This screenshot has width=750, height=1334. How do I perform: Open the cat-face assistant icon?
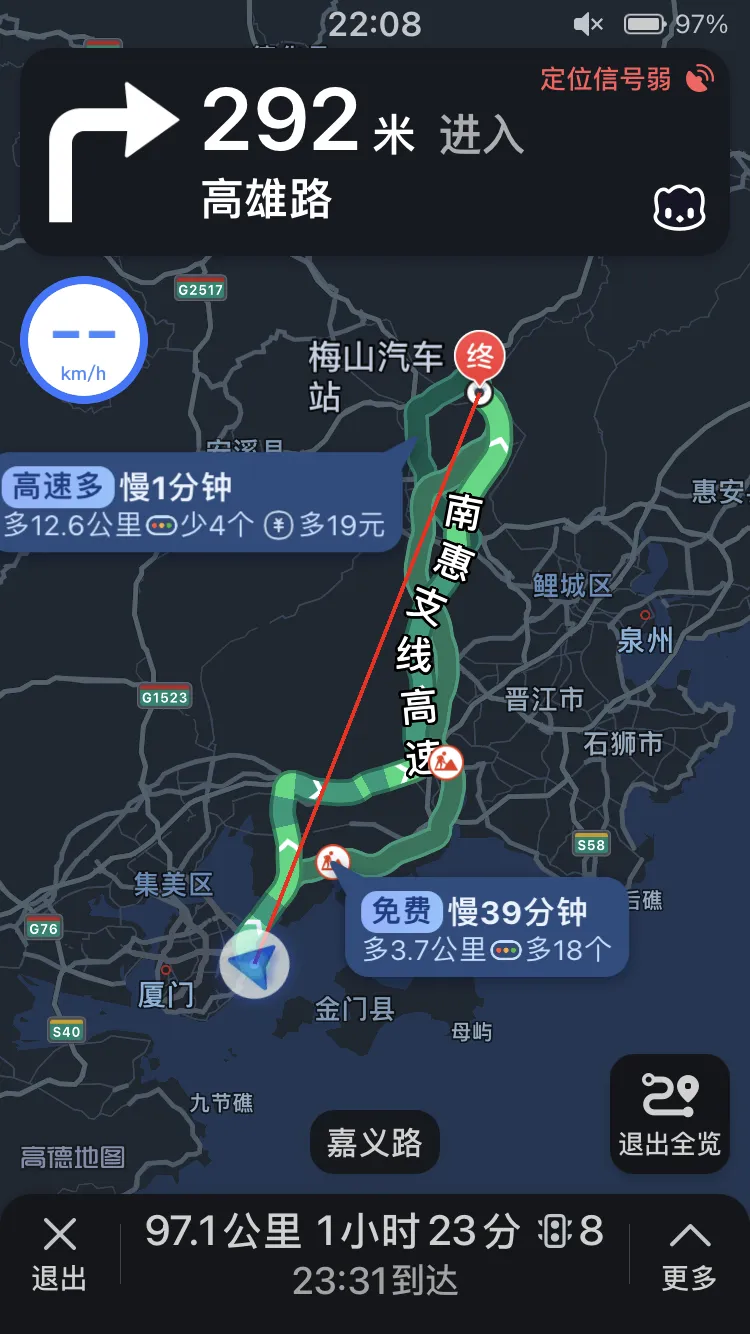pos(679,207)
